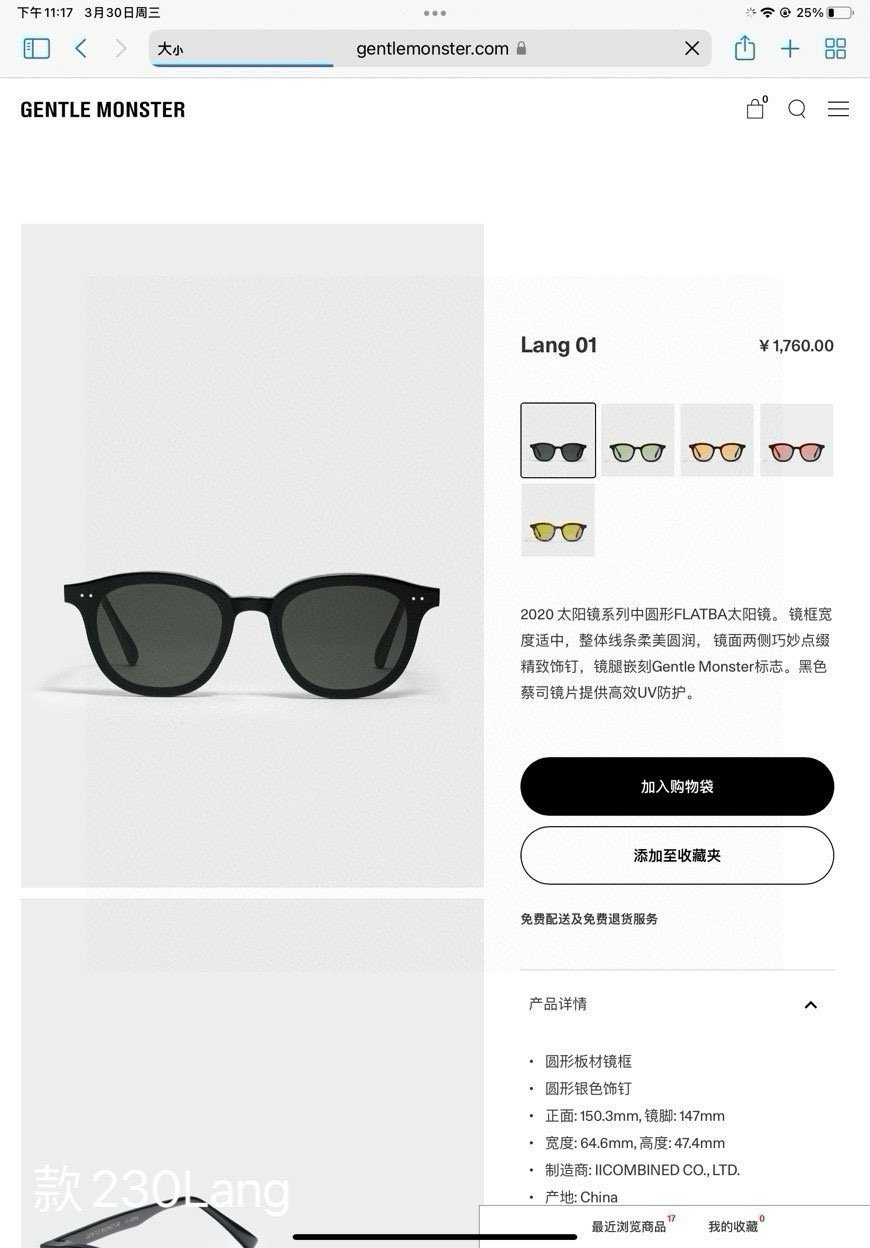Toggle the Safari sidebar
This screenshot has width=870, height=1248.
coord(36,48)
